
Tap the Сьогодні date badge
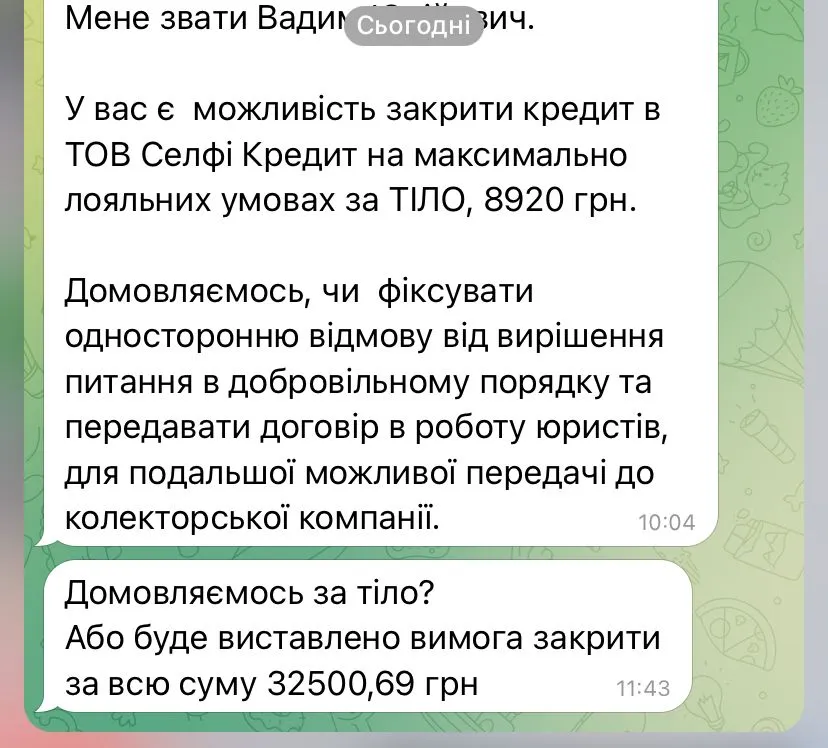(x=413, y=26)
